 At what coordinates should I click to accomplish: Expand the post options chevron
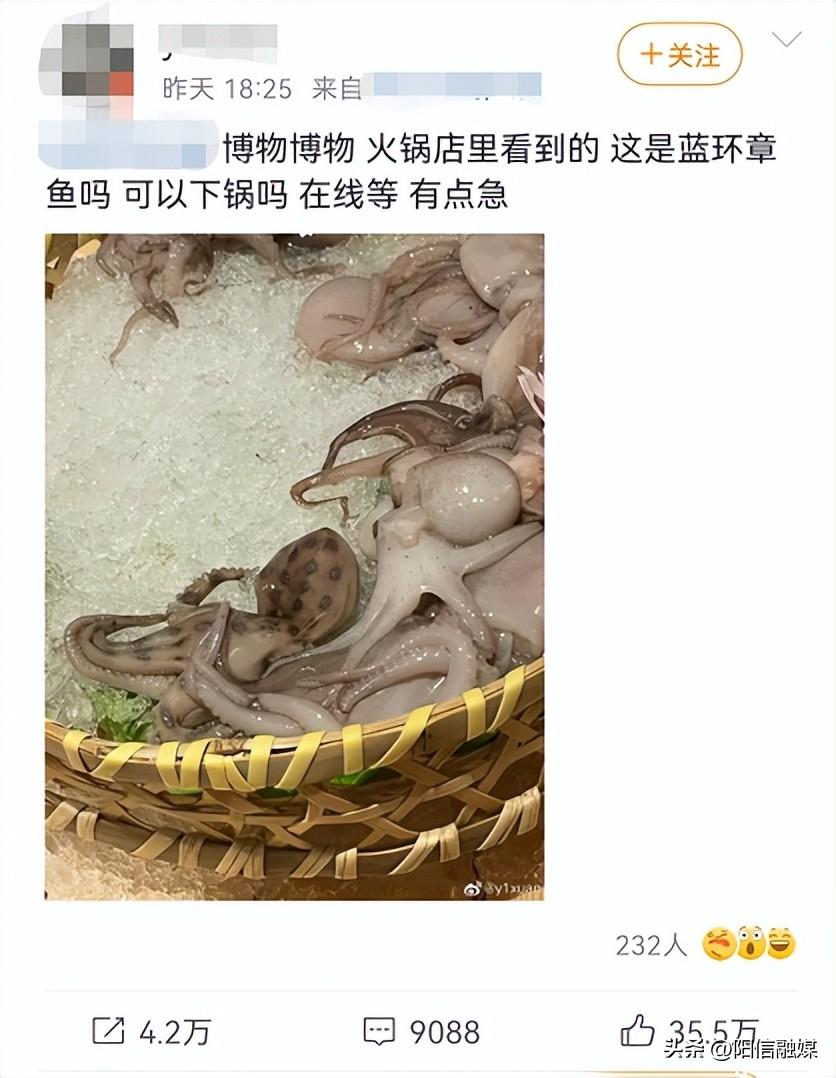point(787,41)
